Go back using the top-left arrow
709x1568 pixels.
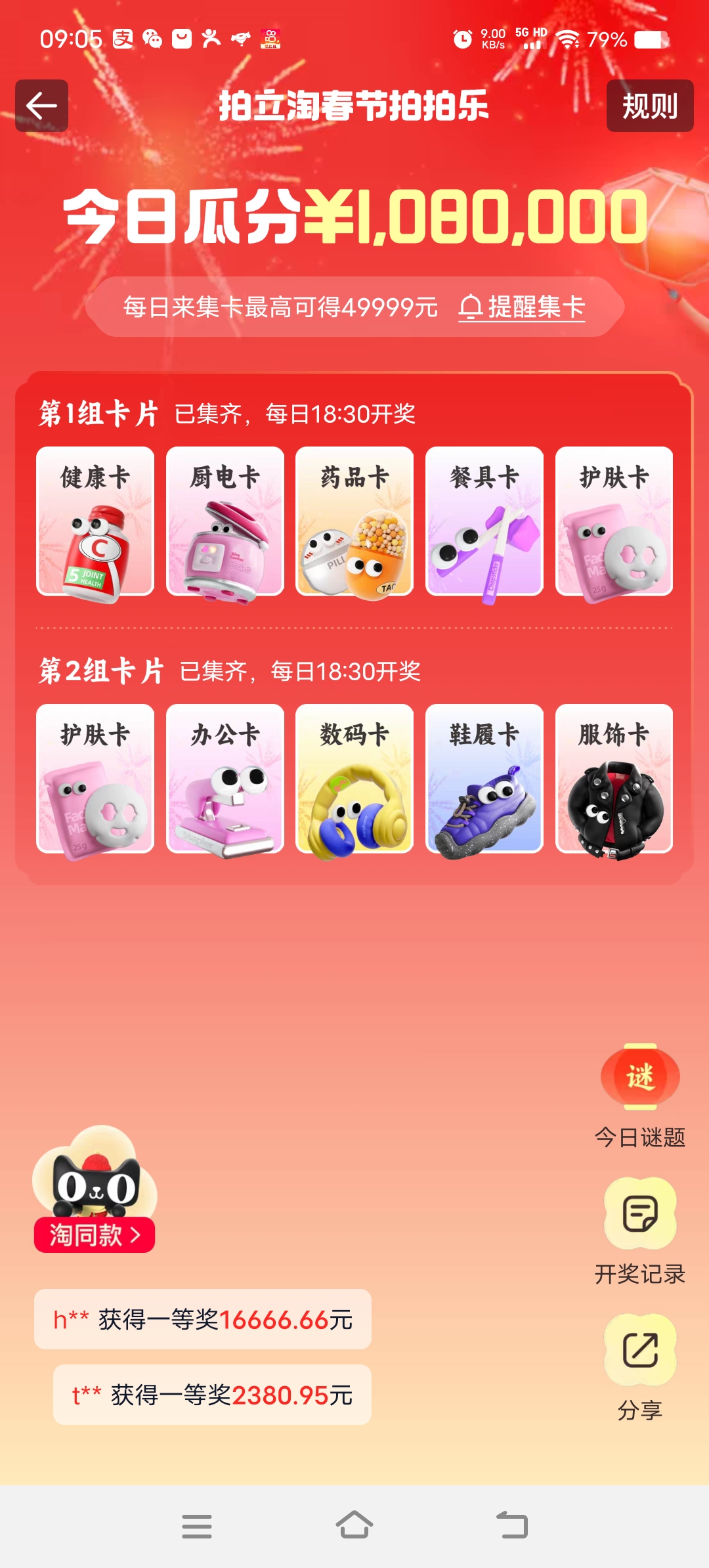pyautogui.click(x=42, y=106)
